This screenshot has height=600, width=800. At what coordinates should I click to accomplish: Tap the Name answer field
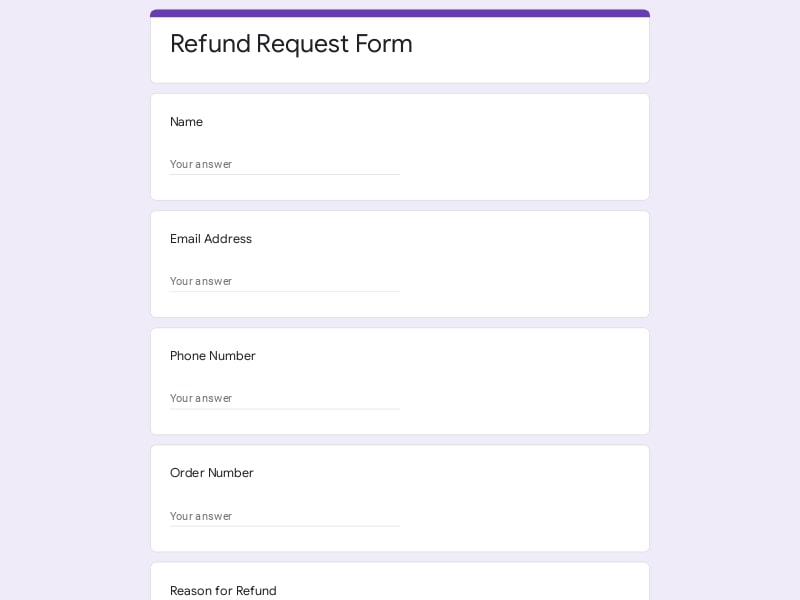click(284, 164)
